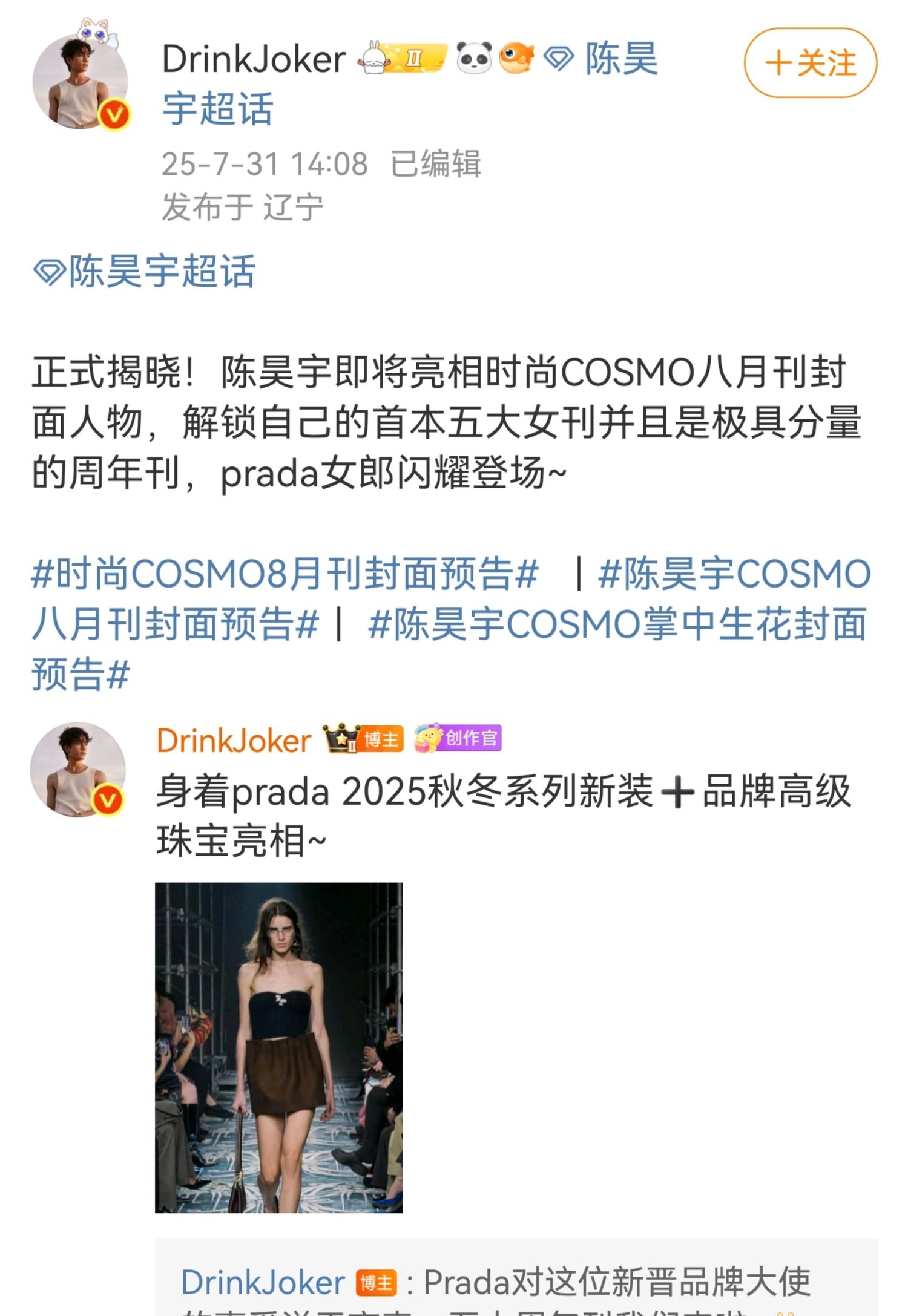Viewport: 908px width, 1316px height.
Task: Open the orange DrinkJoker name in the comment
Action: (234, 741)
